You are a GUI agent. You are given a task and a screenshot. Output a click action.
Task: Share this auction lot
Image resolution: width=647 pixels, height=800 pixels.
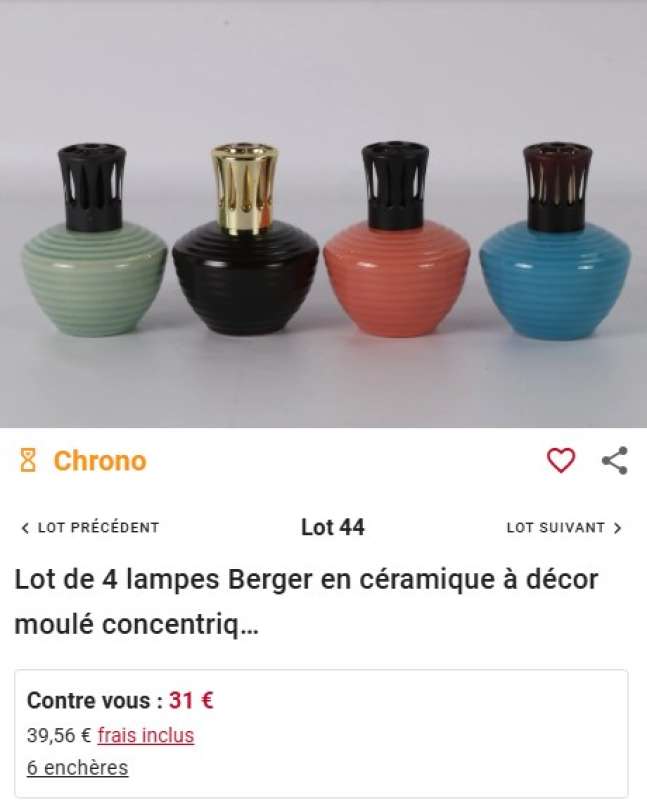point(614,460)
